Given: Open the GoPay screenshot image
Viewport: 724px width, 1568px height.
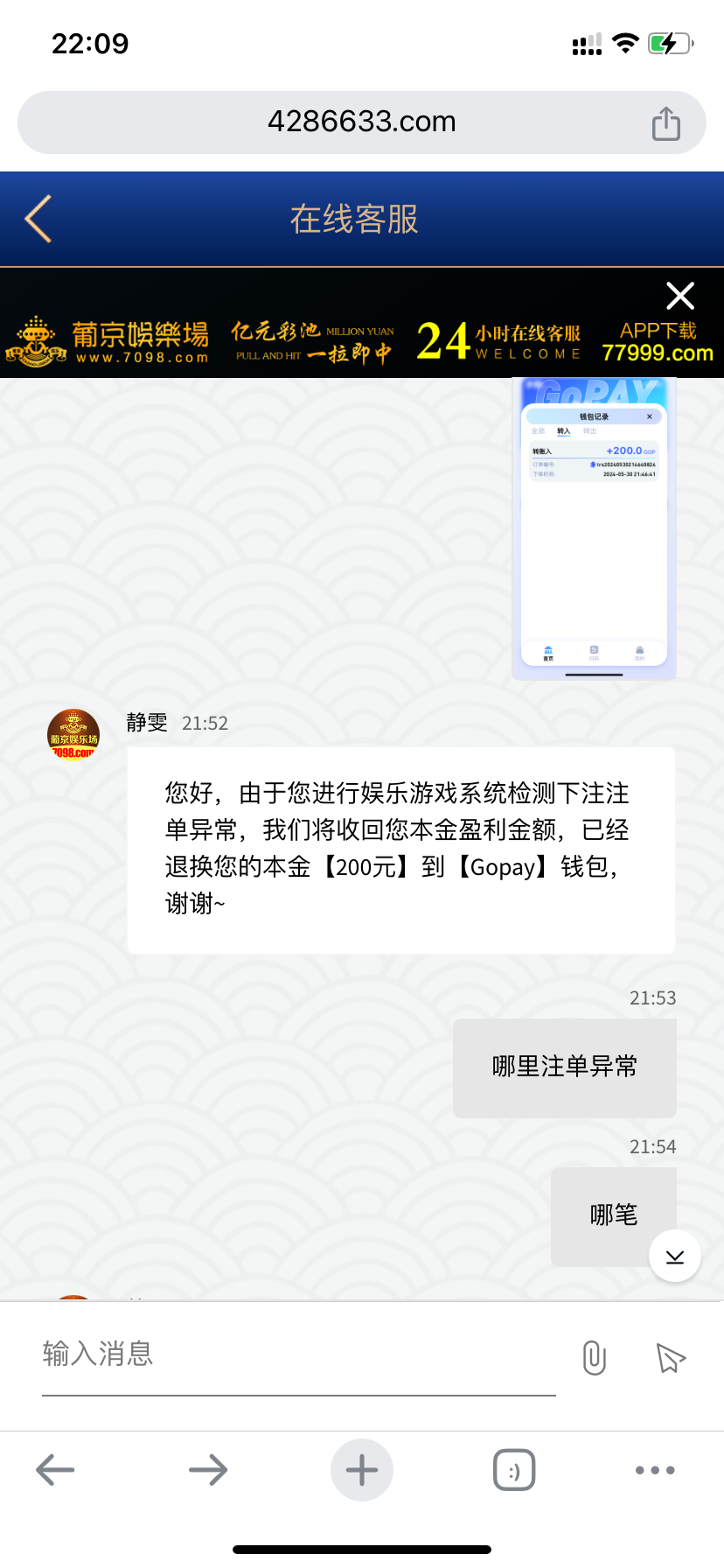Looking at the screenshot, I should tap(594, 529).
